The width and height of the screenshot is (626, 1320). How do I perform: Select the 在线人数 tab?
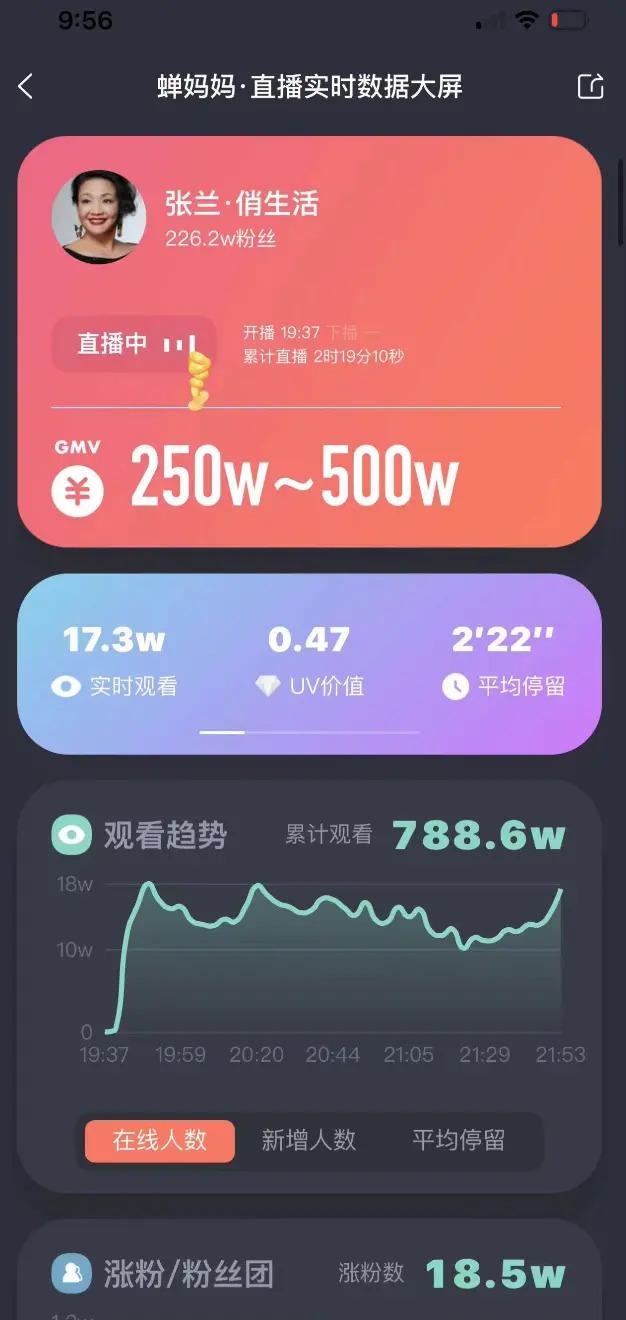click(x=160, y=1141)
